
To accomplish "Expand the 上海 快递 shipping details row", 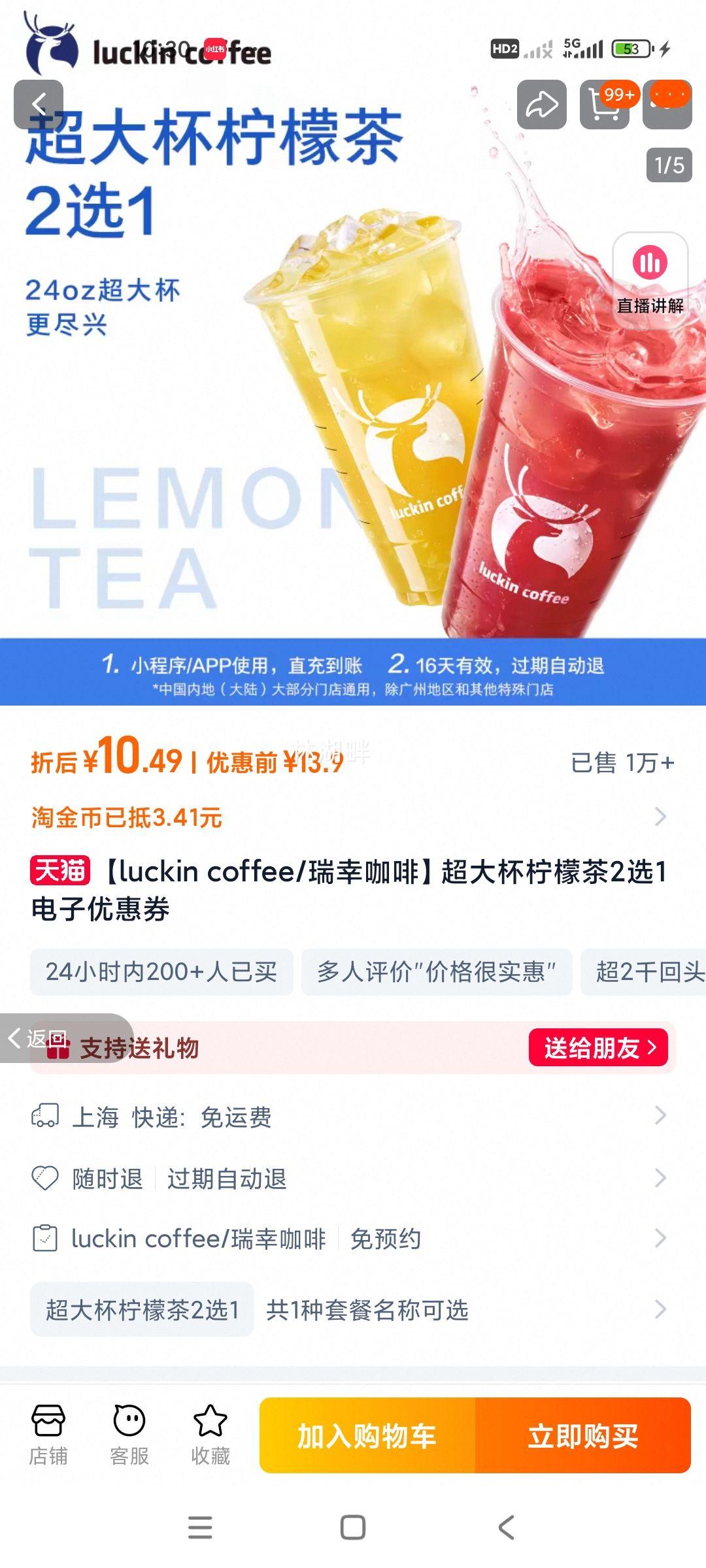I will pos(353,1119).
